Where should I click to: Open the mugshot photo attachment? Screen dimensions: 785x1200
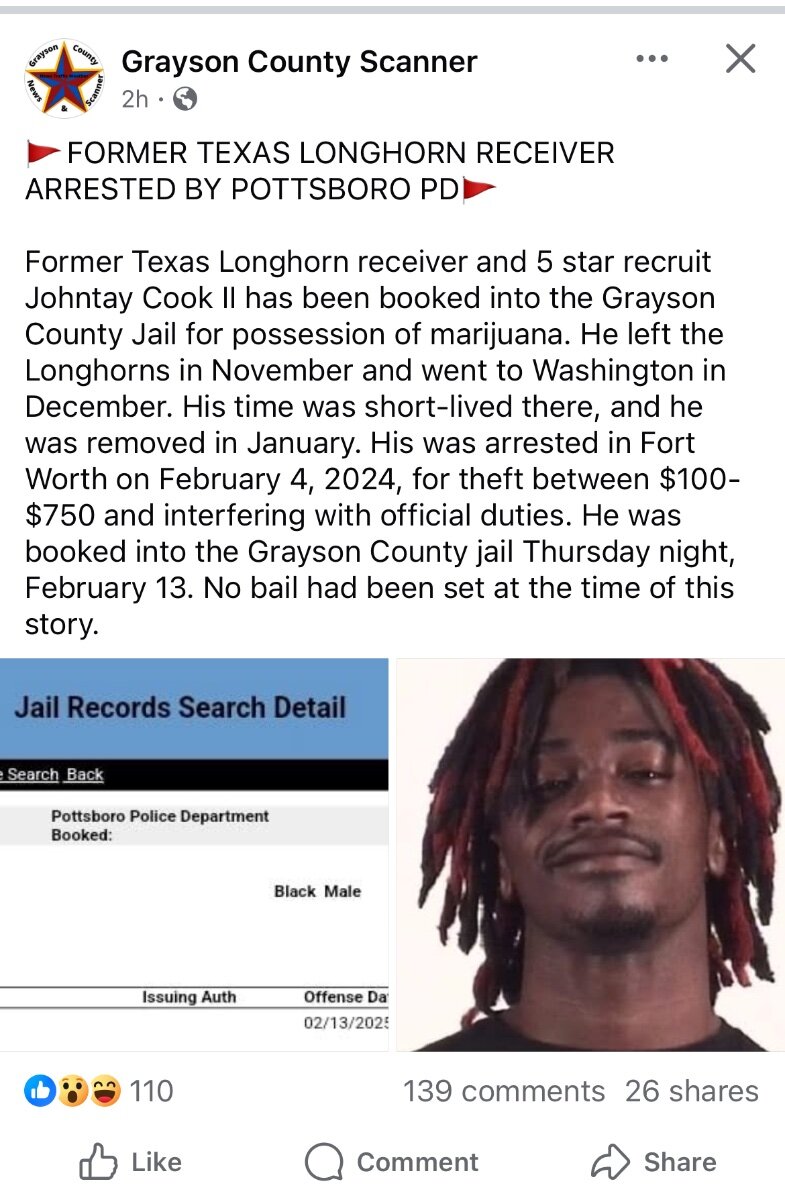pos(590,854)
